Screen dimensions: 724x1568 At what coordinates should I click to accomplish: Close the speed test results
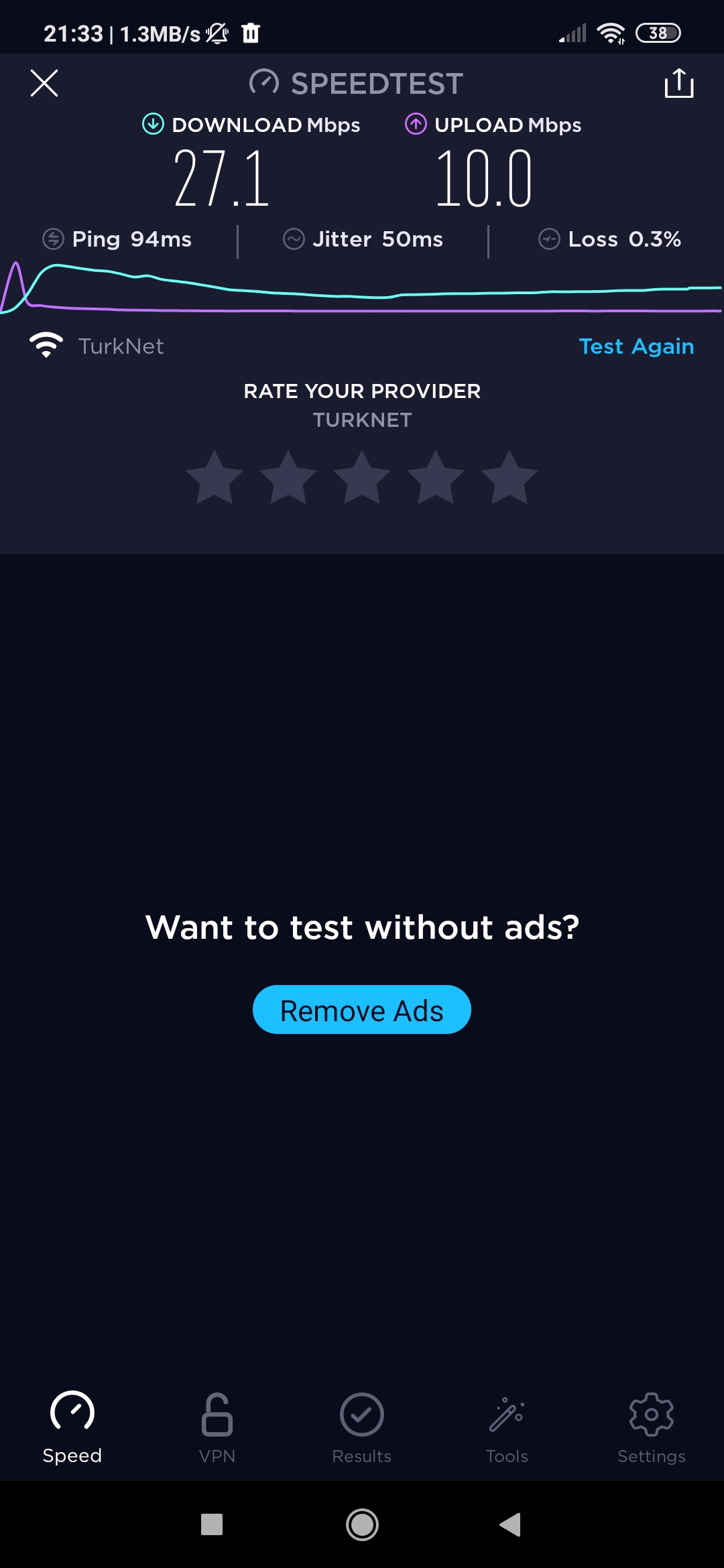[x=44, y=83]
